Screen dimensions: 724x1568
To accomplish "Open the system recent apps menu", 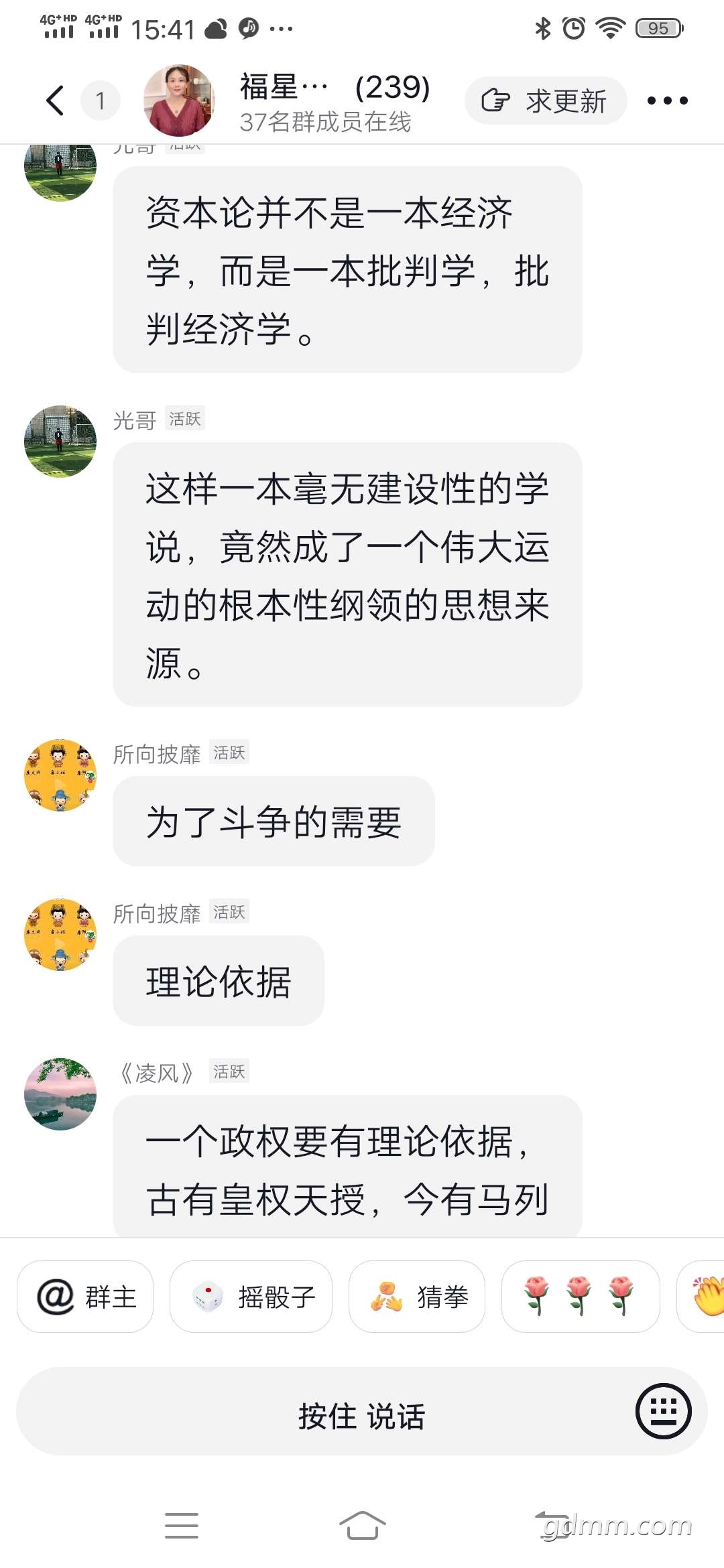I will pyautogui.click(x=182, y=1526).
